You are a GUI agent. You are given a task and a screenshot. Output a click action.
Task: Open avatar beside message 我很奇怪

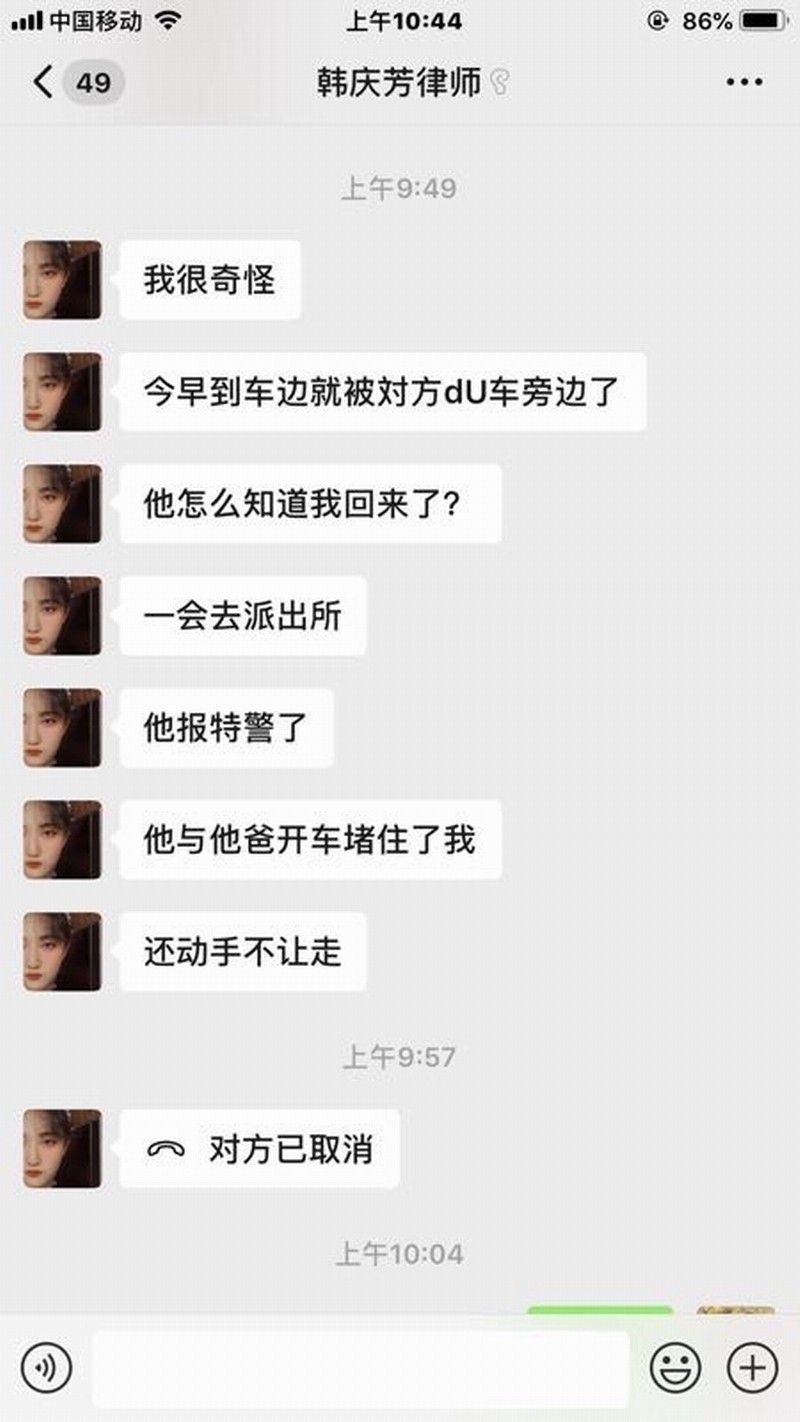(62, 280)
